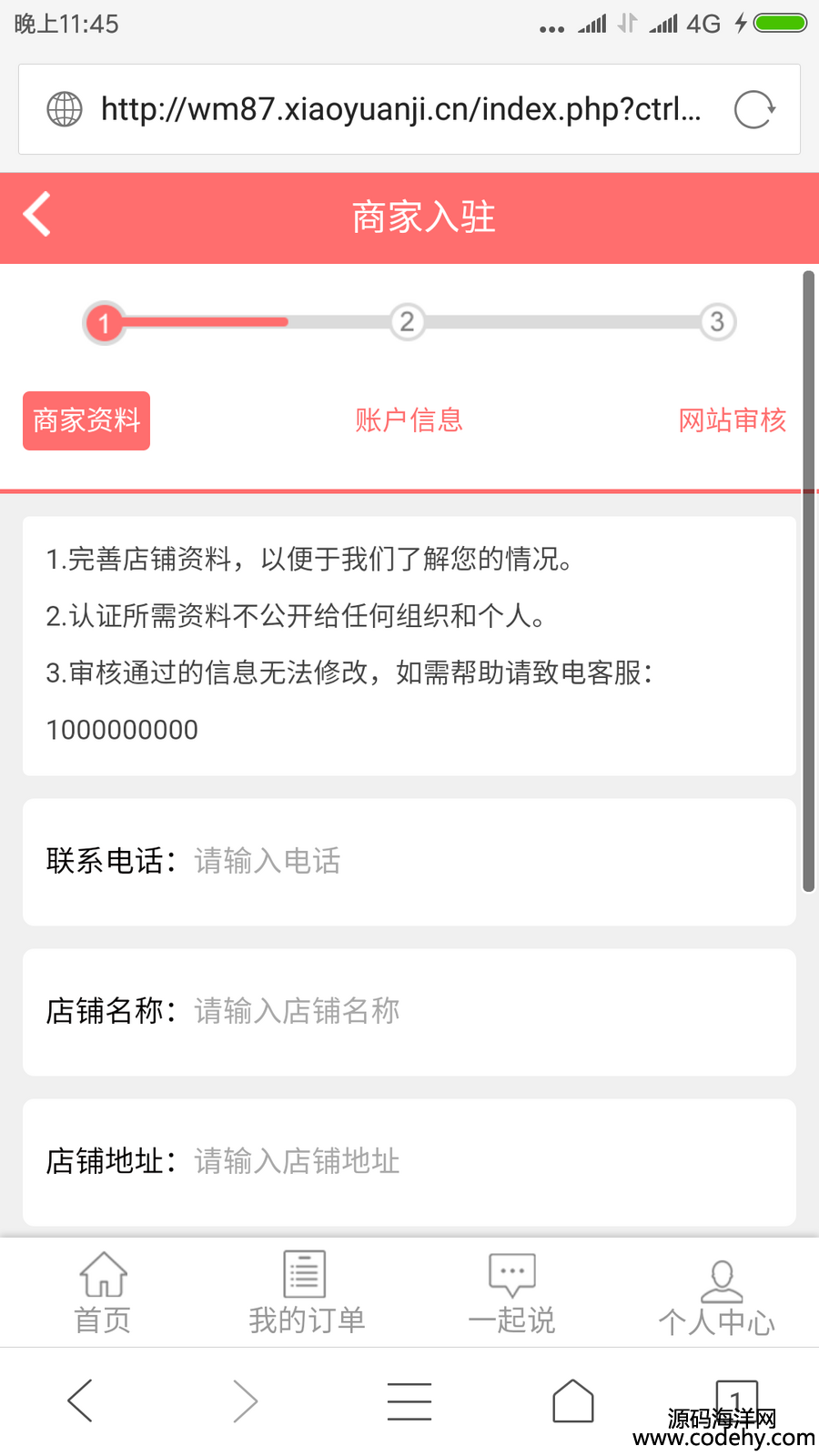This screenshot has width=819, height=1456.
Task: Switch to 账户信息 step
Action: (x=409, y=420)
